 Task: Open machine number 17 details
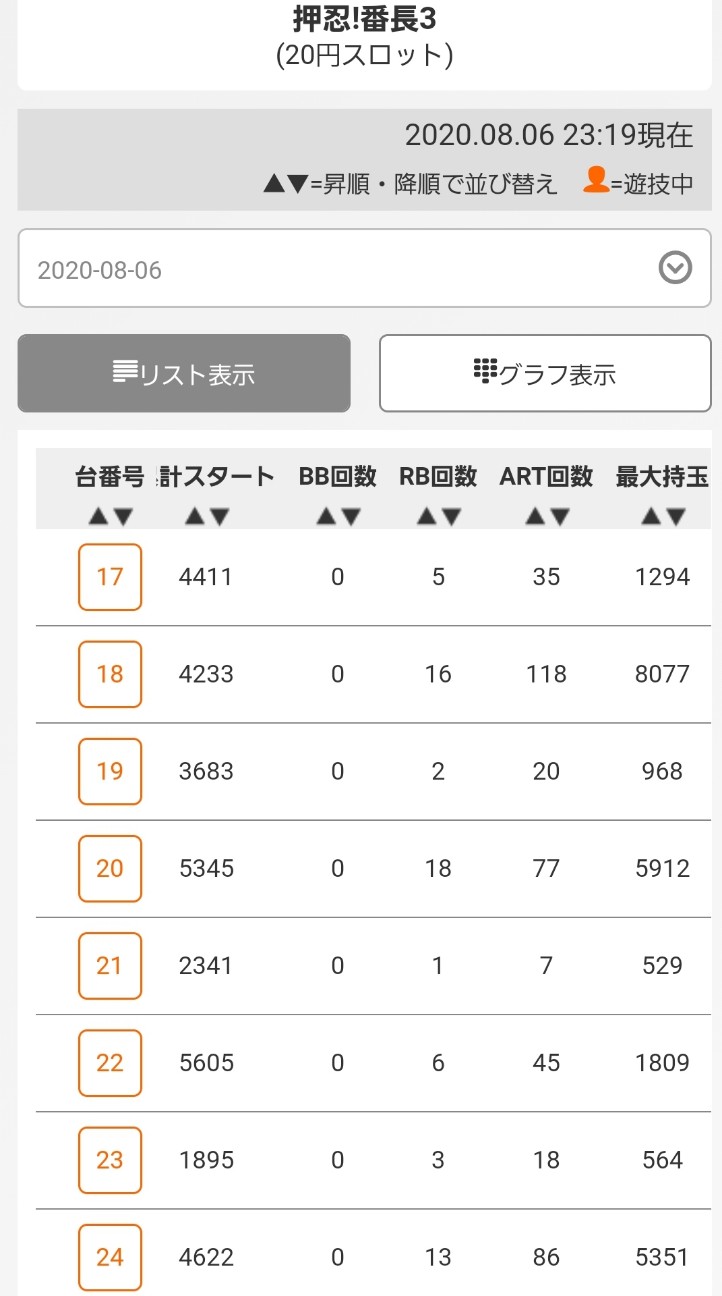pyautogui.click(x=110, y=577)
